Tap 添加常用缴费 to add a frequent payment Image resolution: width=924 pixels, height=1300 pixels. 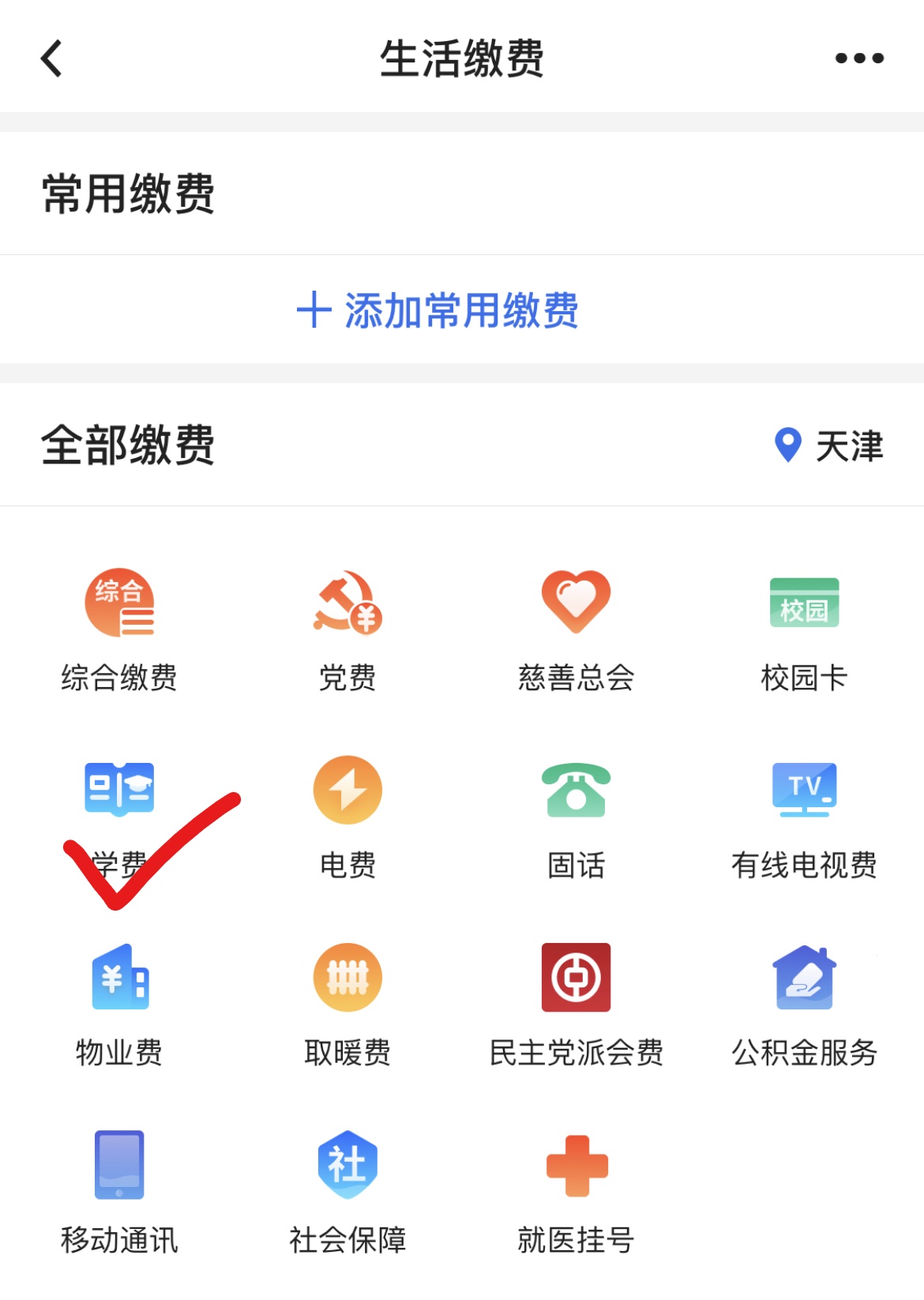(x=438, y=310)
